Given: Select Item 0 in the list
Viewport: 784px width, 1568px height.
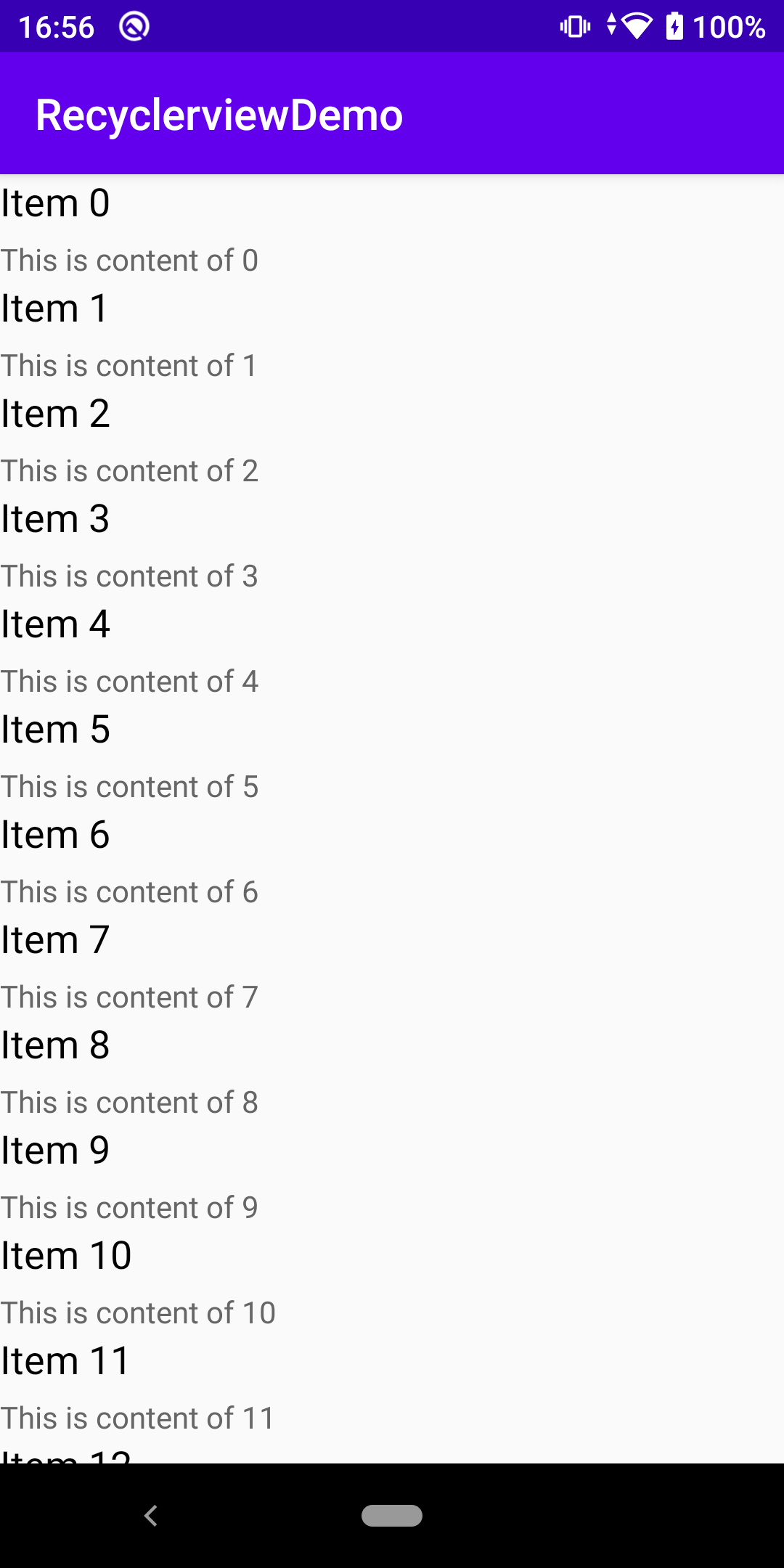Looking at the screenshot, I should [x=54, y=204].
